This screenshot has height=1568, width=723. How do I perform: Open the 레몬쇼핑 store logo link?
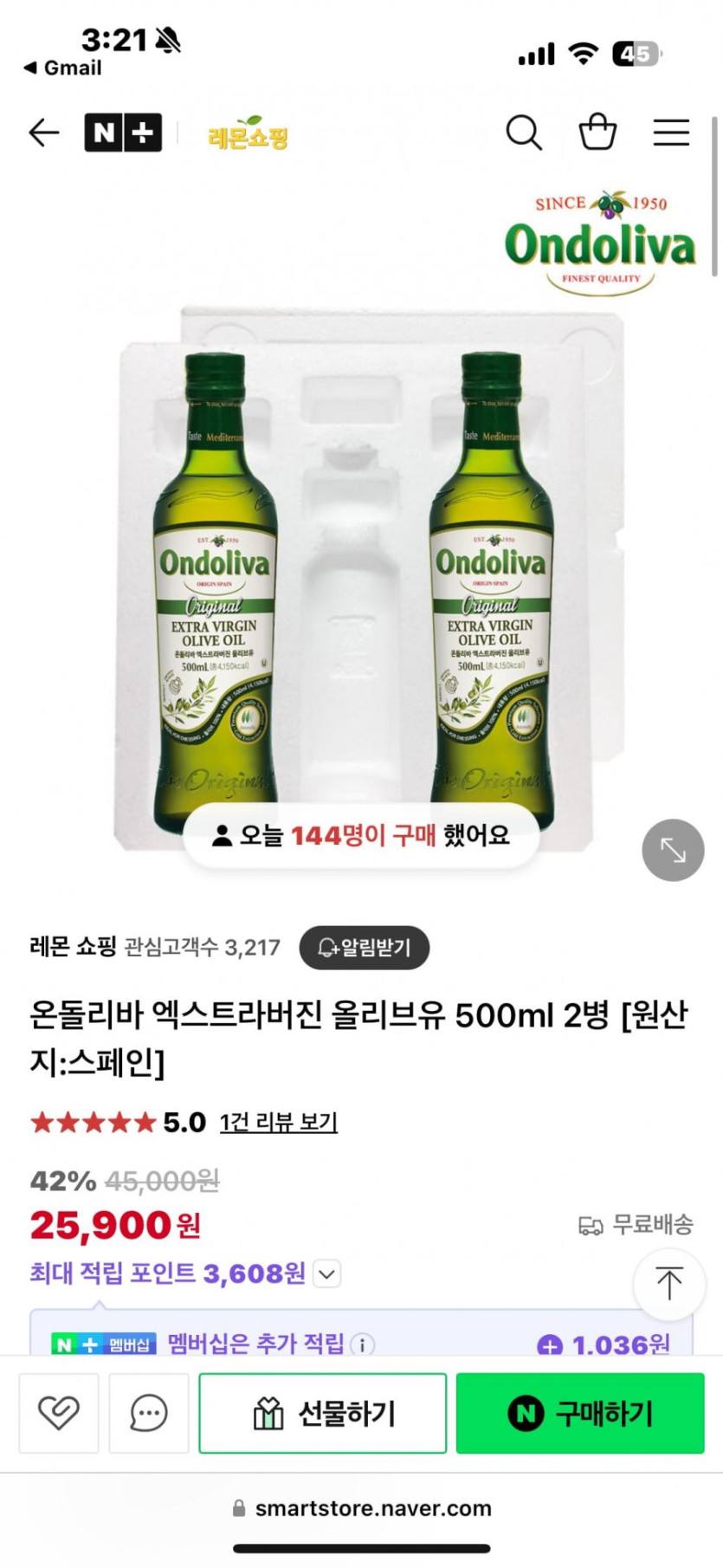coord(248,134)
